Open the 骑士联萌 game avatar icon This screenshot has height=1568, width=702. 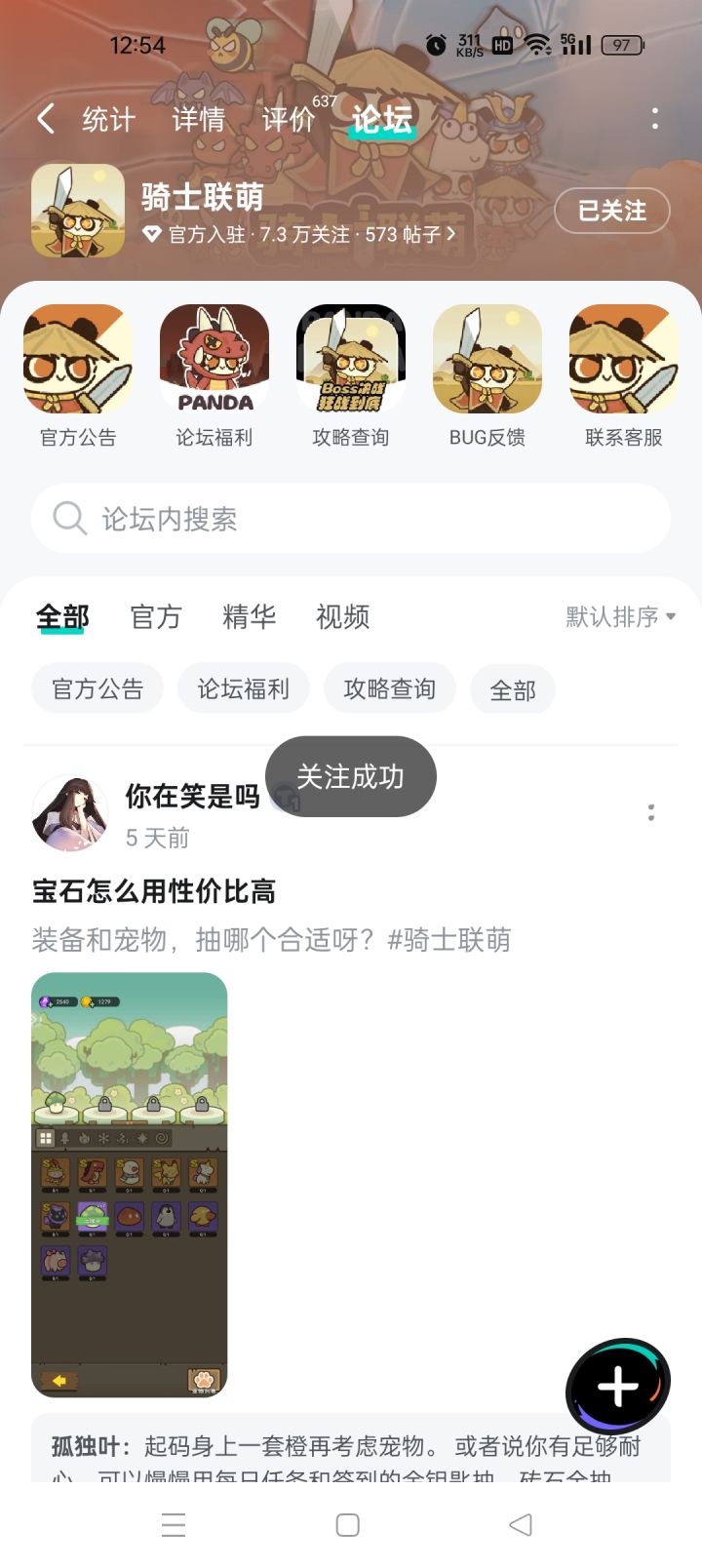[78, 211]
